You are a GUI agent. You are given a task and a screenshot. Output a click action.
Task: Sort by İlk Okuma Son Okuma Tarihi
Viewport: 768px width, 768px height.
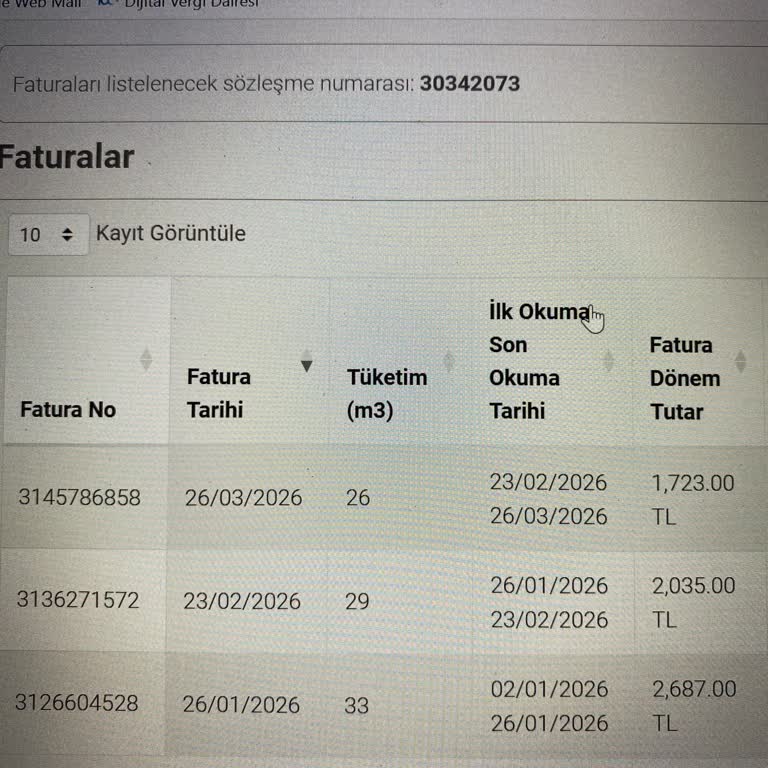[x=538, y=361]
